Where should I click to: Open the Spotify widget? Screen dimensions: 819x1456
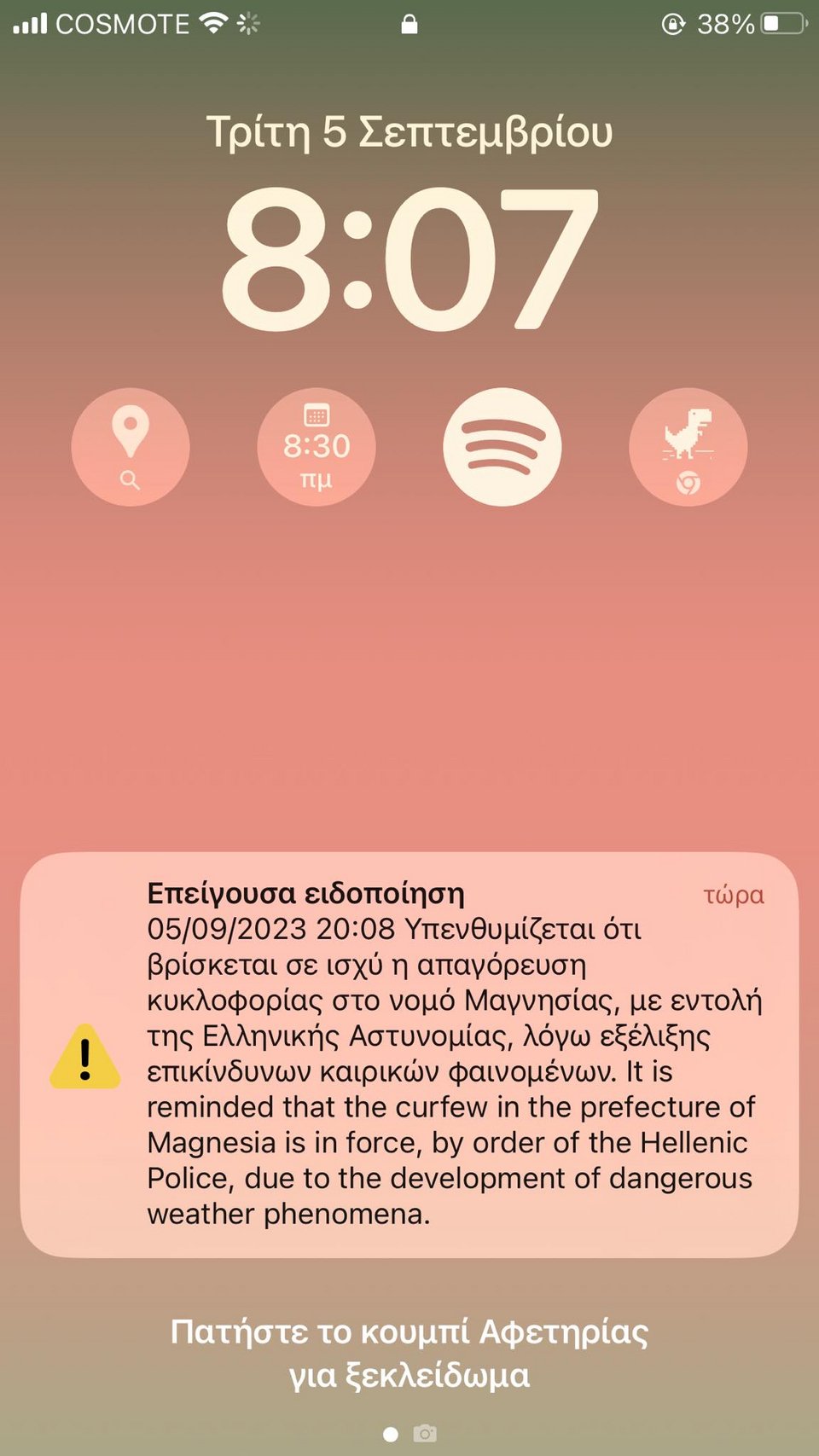pos(502,447)
